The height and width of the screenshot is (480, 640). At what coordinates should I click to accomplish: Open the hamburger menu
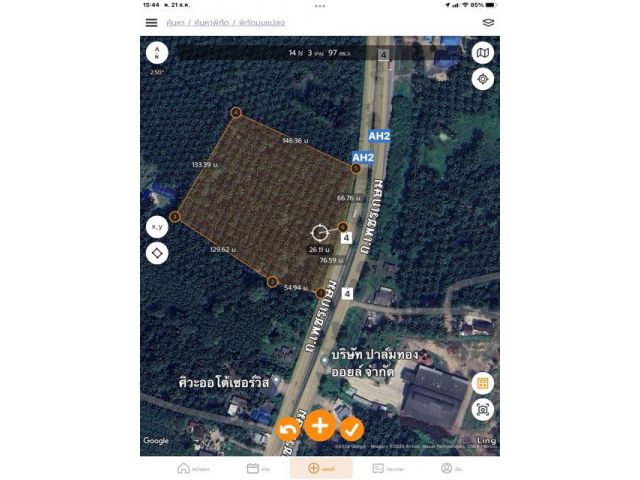coord(151,22)
